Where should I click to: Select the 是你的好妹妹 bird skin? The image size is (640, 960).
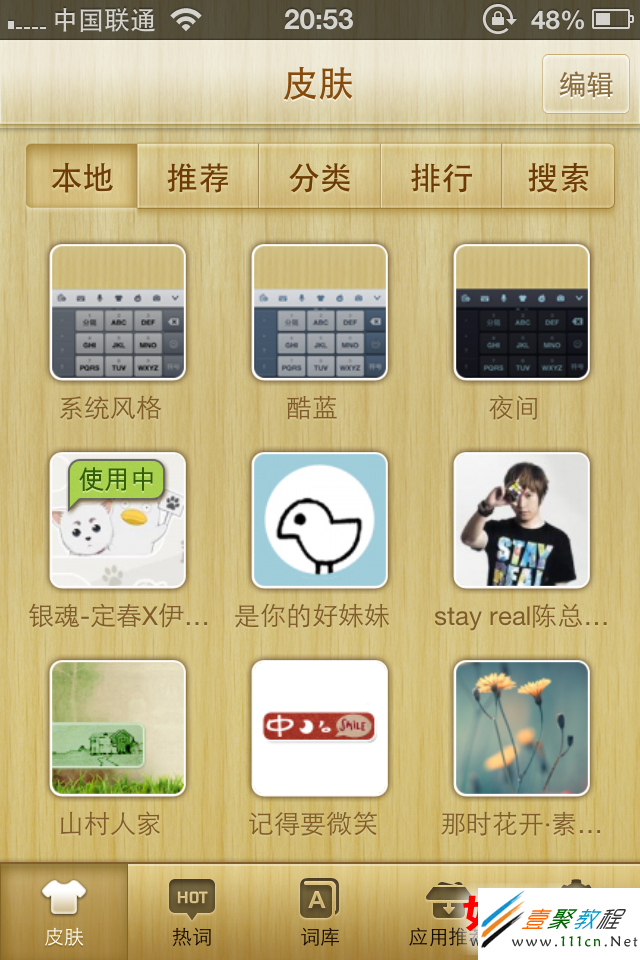coord(319,520)
